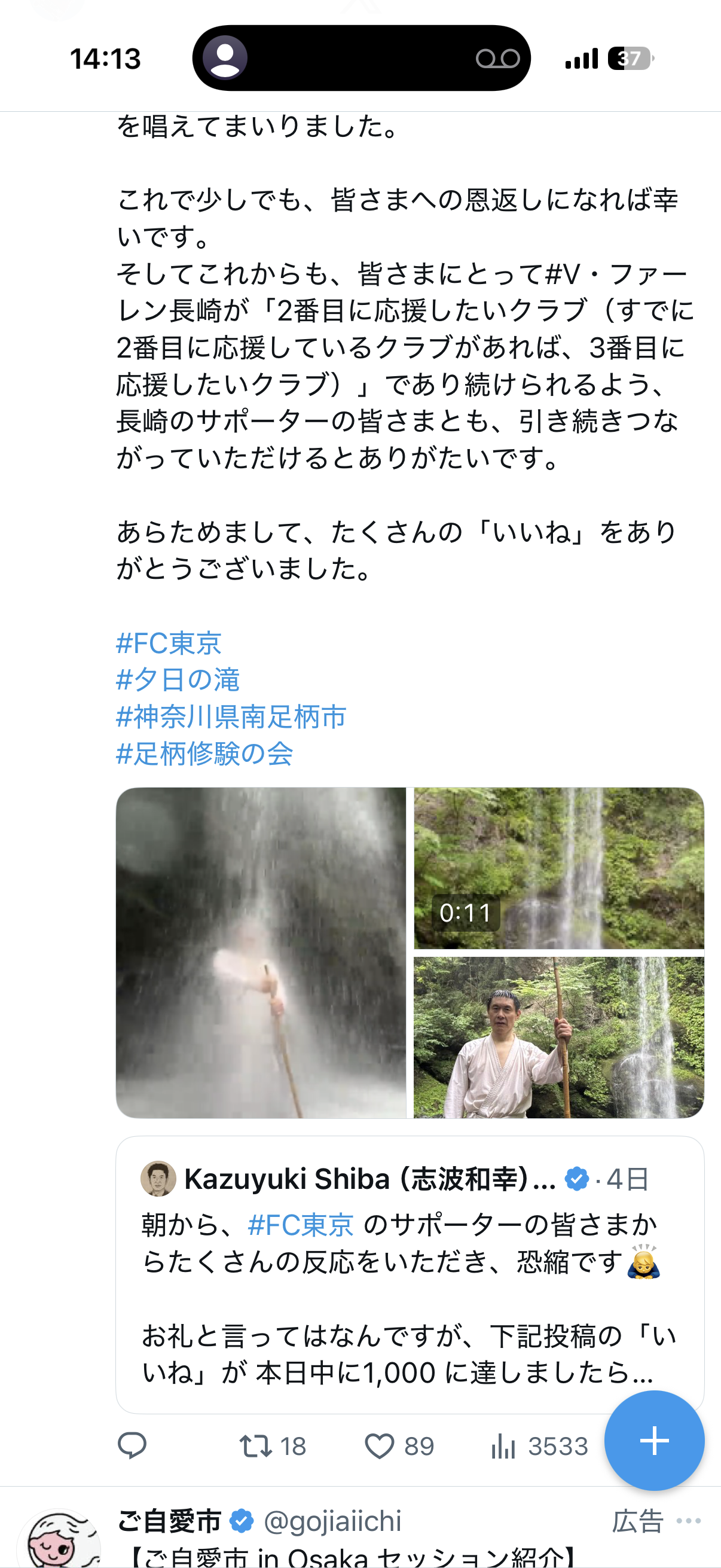View analytics showing 3533 views
The image size is (721, 1568).
pyautogui.click(x=539, y=1445)
